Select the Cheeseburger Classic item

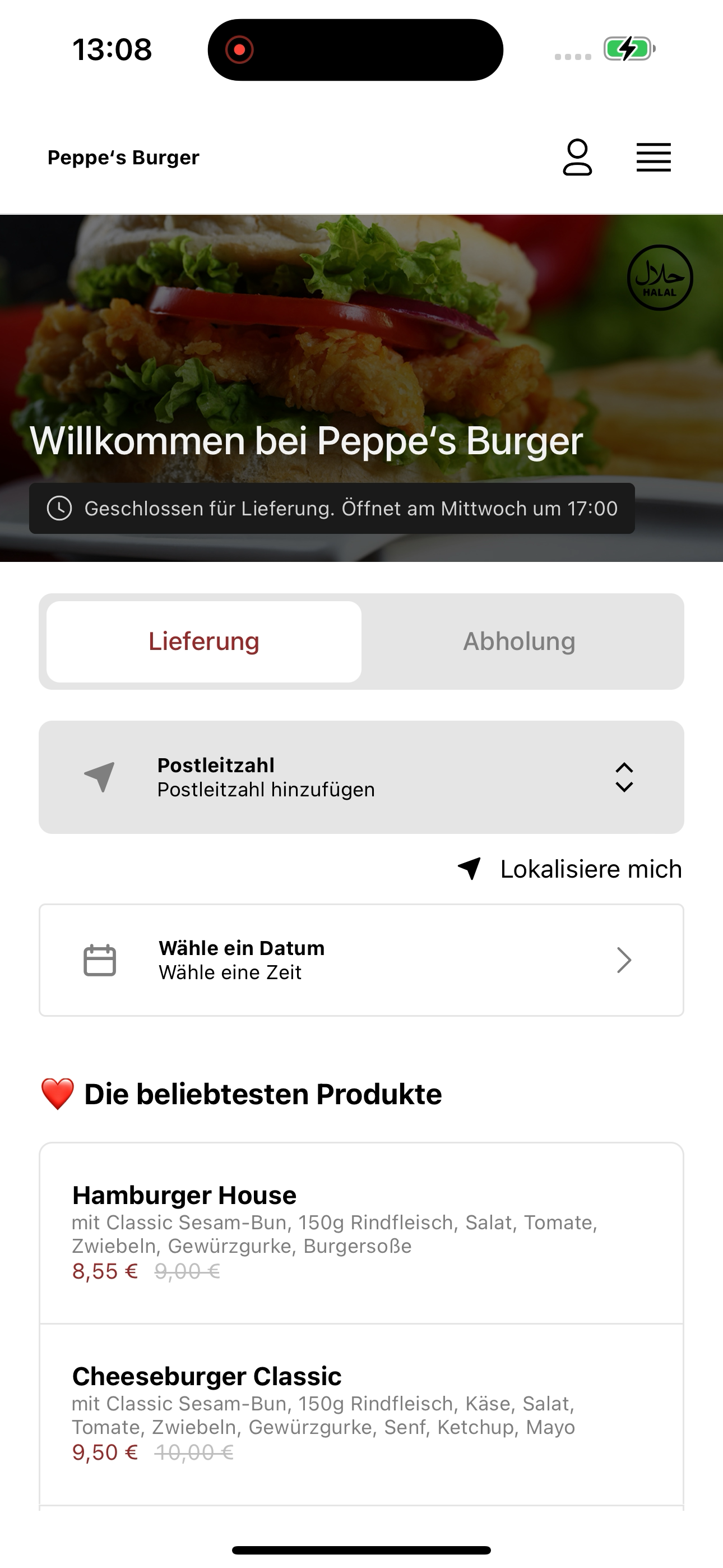(x=361, y=1414)
